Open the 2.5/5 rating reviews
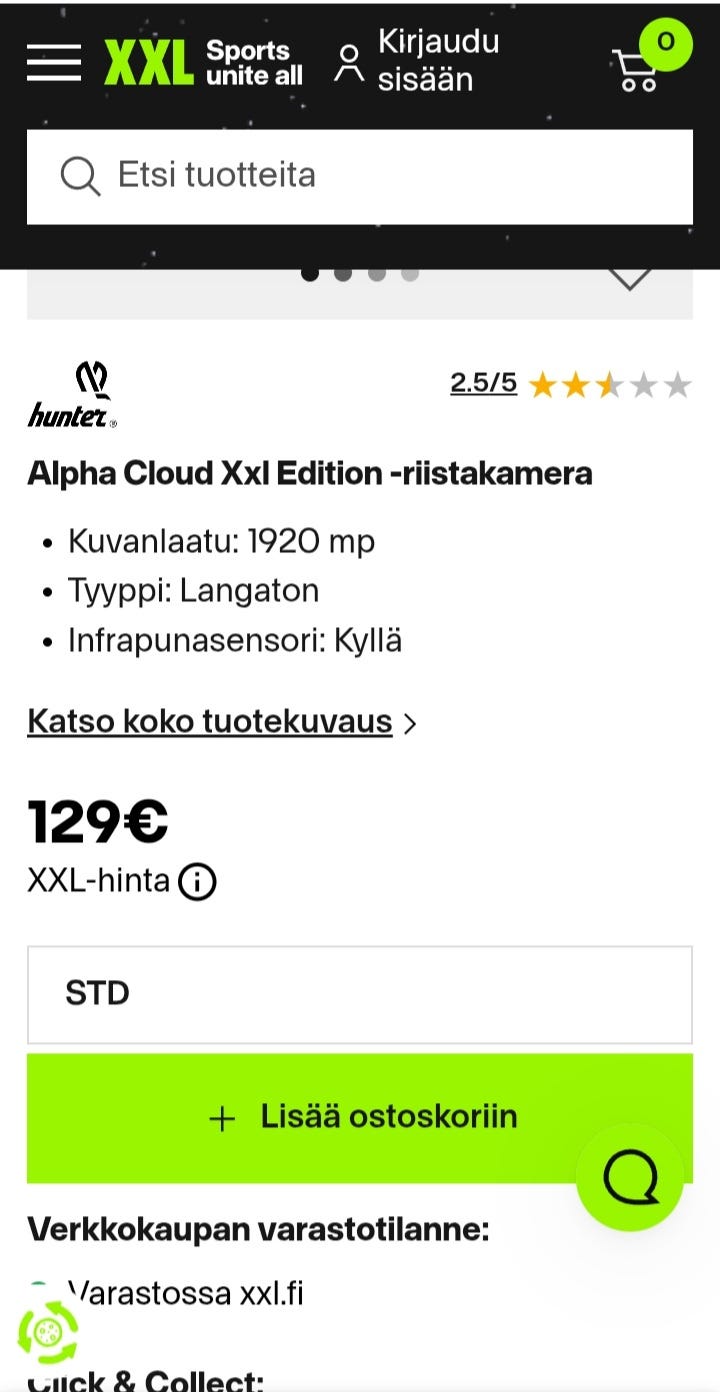 484,383
